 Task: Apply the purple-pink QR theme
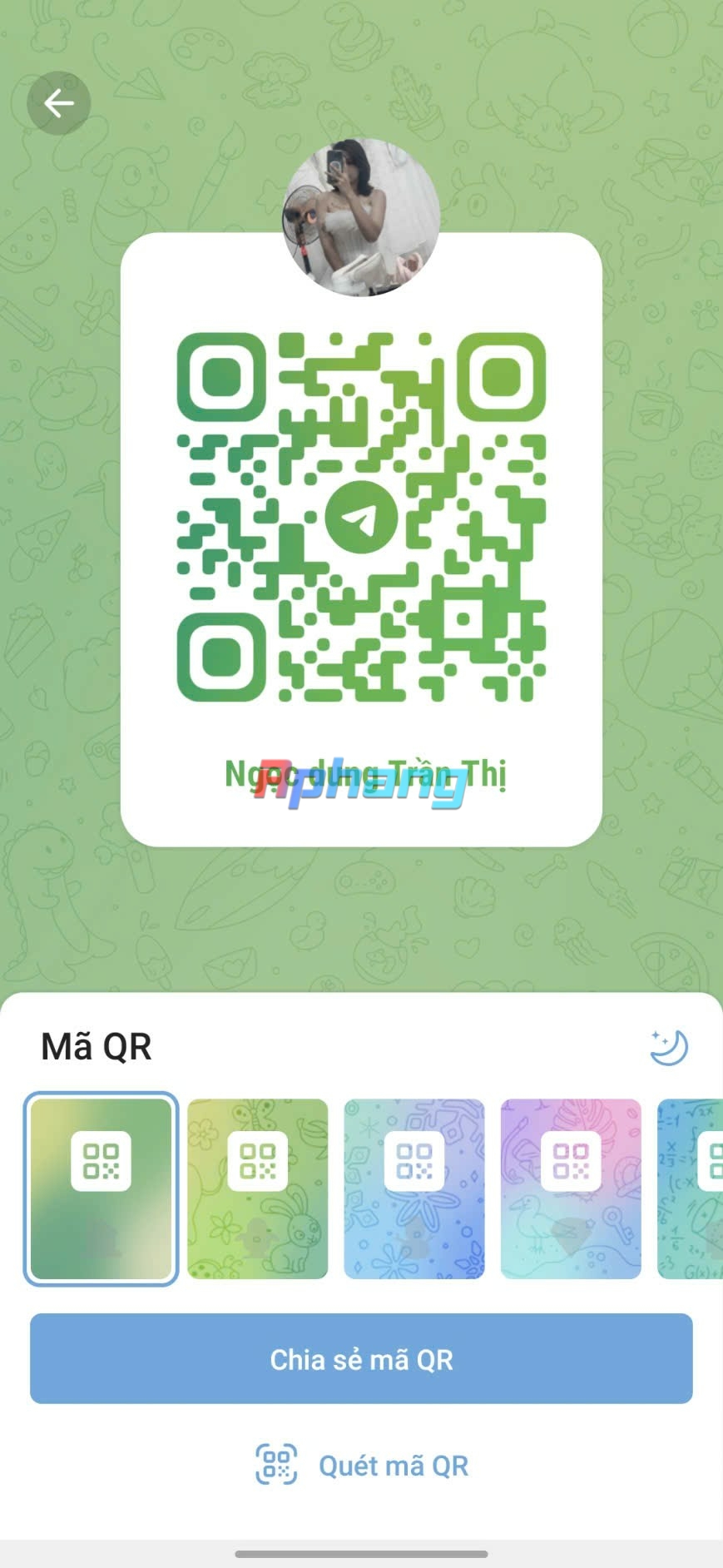tap(571, 1188)
